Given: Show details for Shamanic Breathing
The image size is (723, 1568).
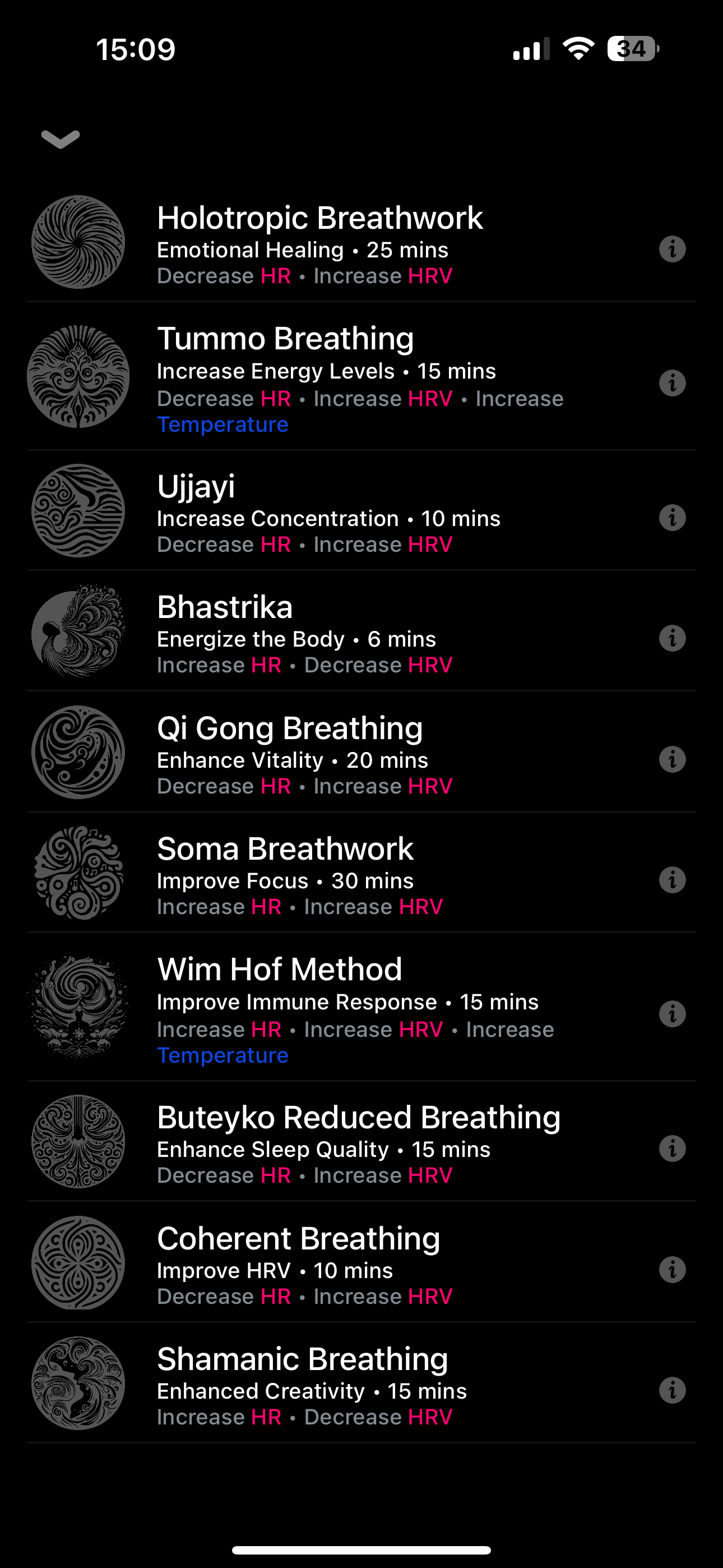Looking at the screenshot, I should tap(672, 1391).
